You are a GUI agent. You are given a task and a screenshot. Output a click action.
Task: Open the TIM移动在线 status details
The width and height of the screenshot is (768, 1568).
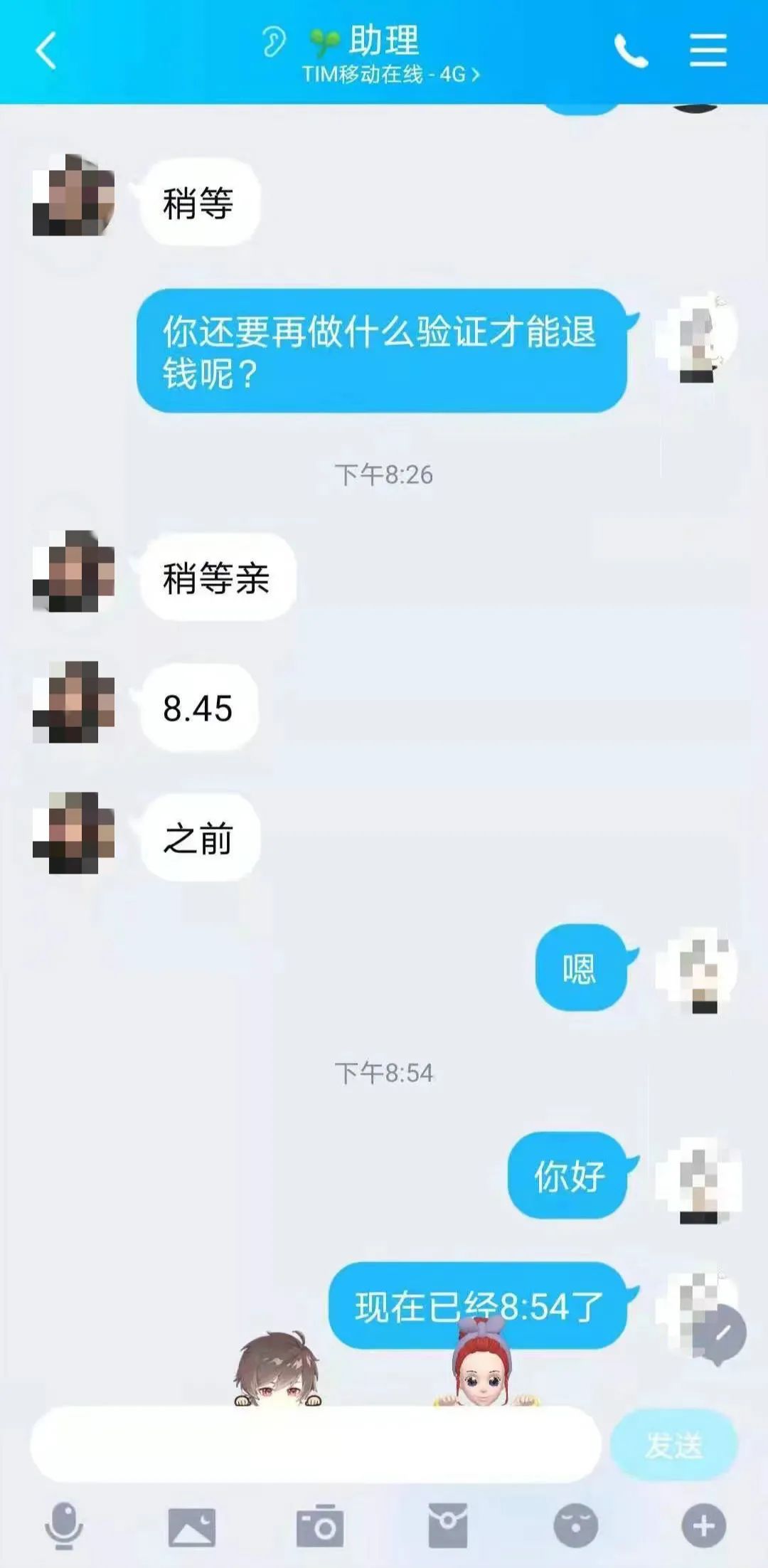390,75
